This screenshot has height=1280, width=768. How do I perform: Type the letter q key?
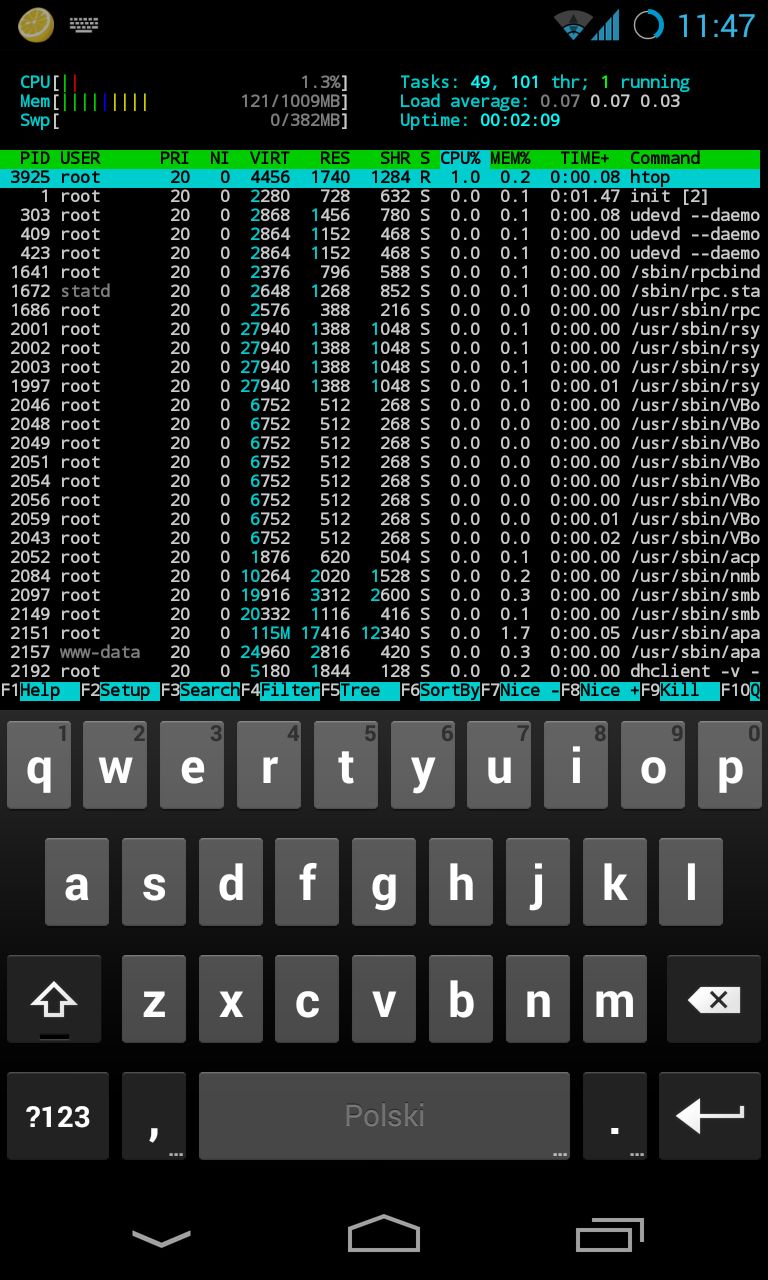coord(40,765)
